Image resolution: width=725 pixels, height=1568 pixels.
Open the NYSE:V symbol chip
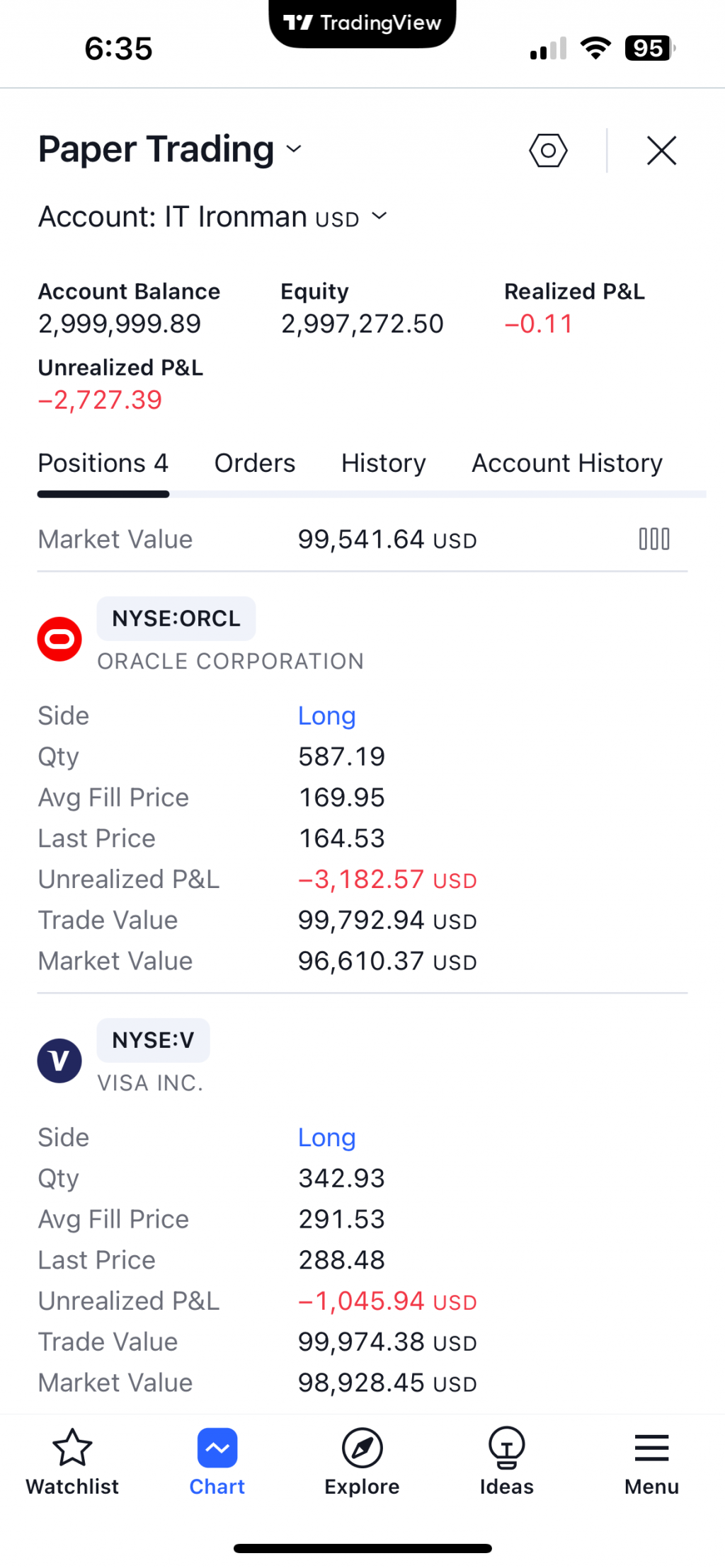click(153, 1040)
